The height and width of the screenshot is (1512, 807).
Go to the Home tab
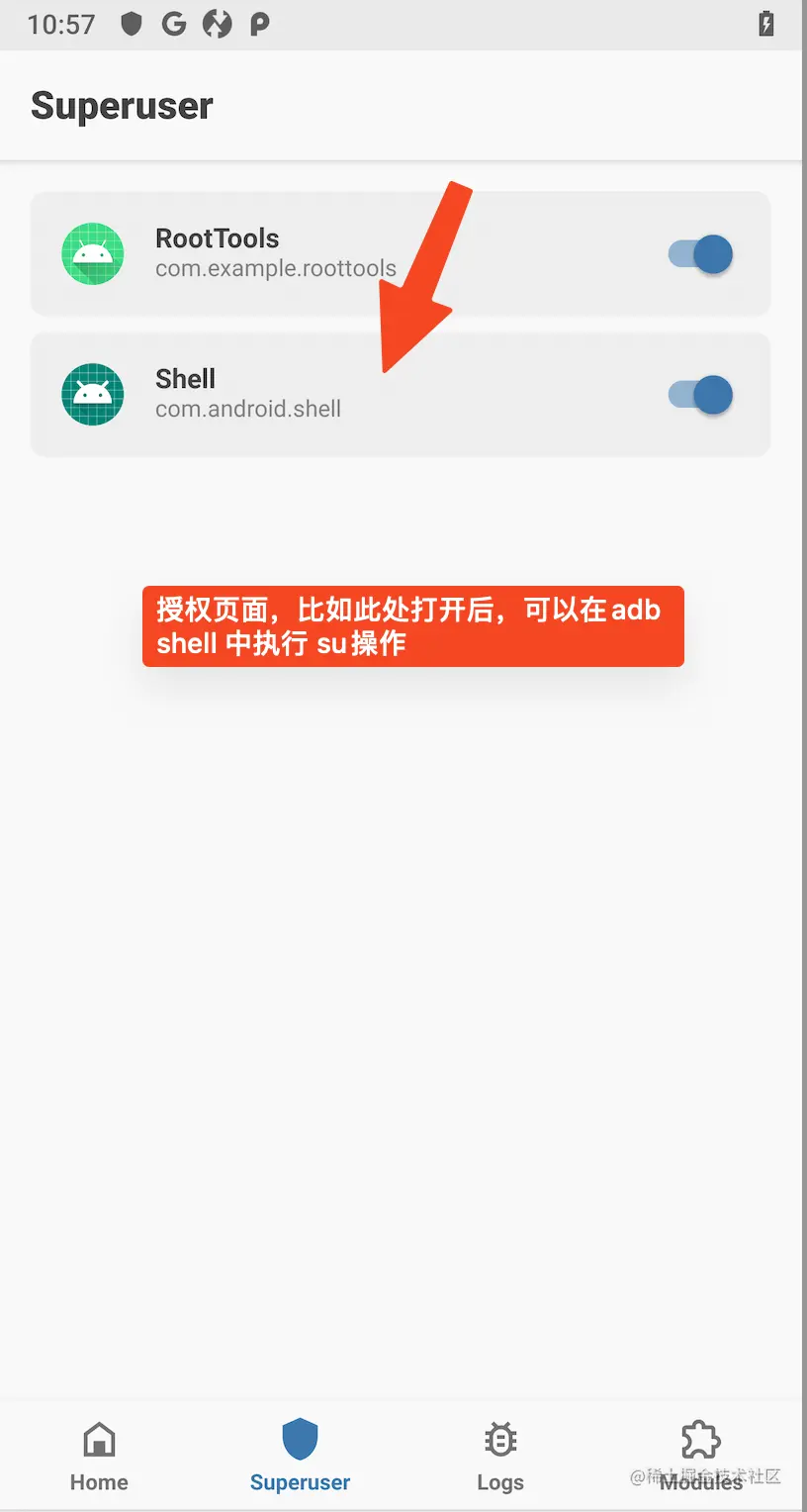tap(99, 1456)
